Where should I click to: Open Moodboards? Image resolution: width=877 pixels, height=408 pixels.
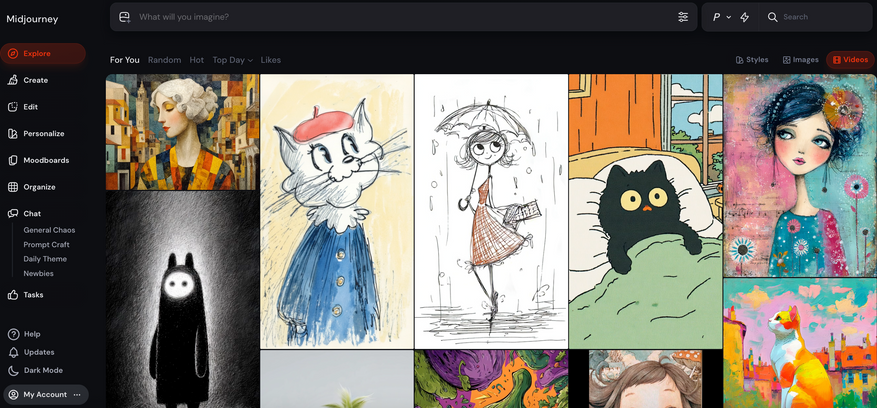tap(46, 160)
